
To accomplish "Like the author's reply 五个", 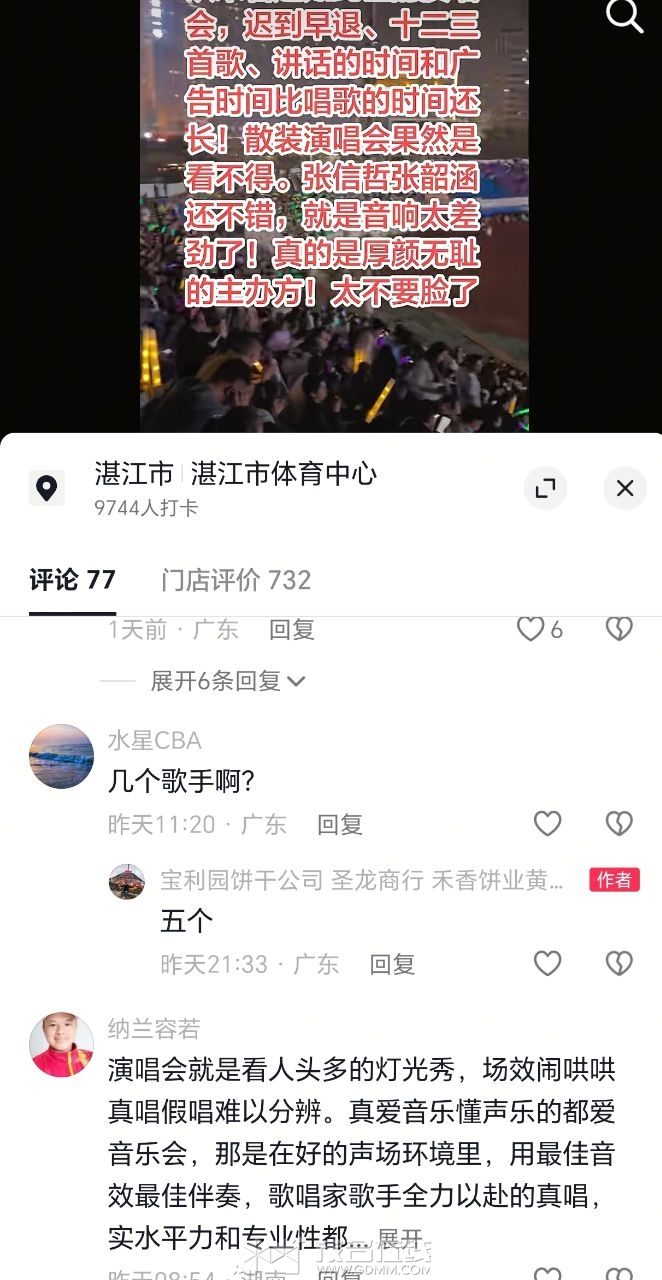I will [547, 964].
